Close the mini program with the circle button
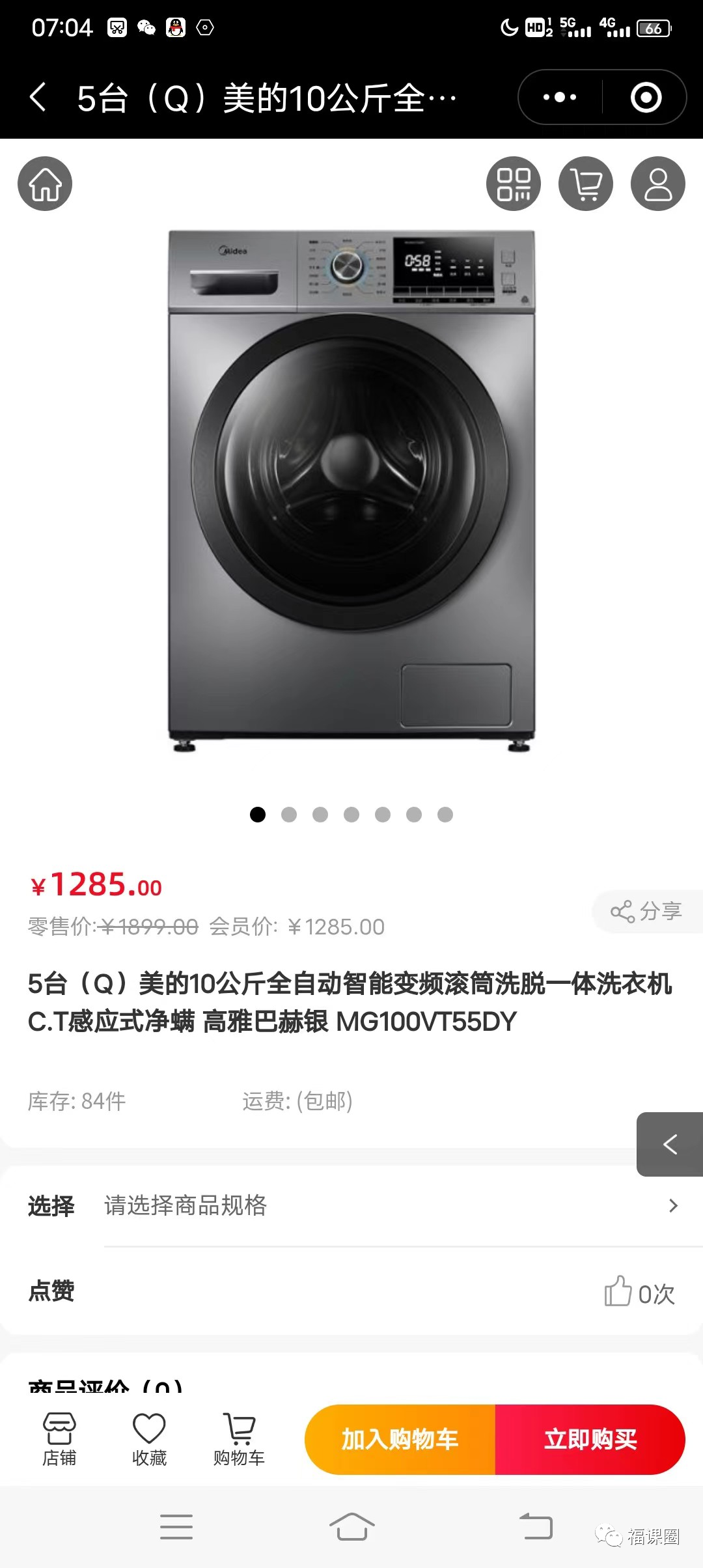Viewport: 703px width, 1568px height. 646,98
